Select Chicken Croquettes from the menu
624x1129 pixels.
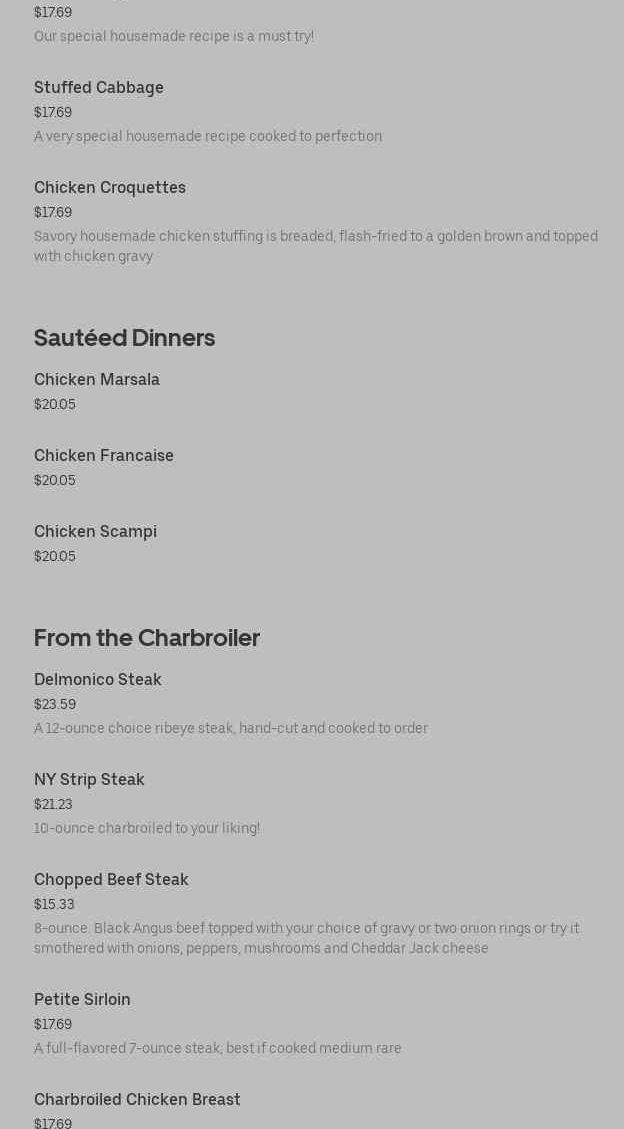click(110, 188)
